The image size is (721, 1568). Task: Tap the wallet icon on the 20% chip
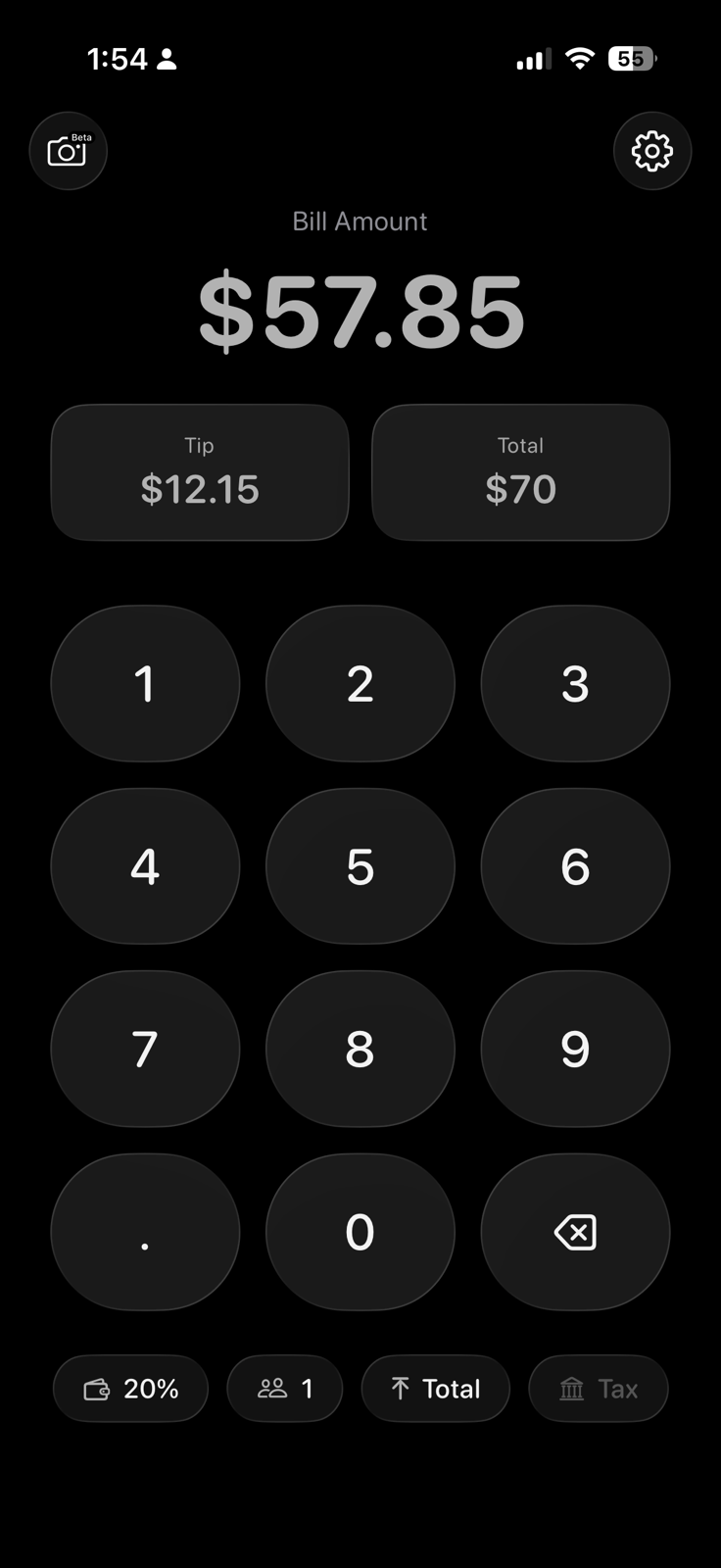tap(97, 1389)
